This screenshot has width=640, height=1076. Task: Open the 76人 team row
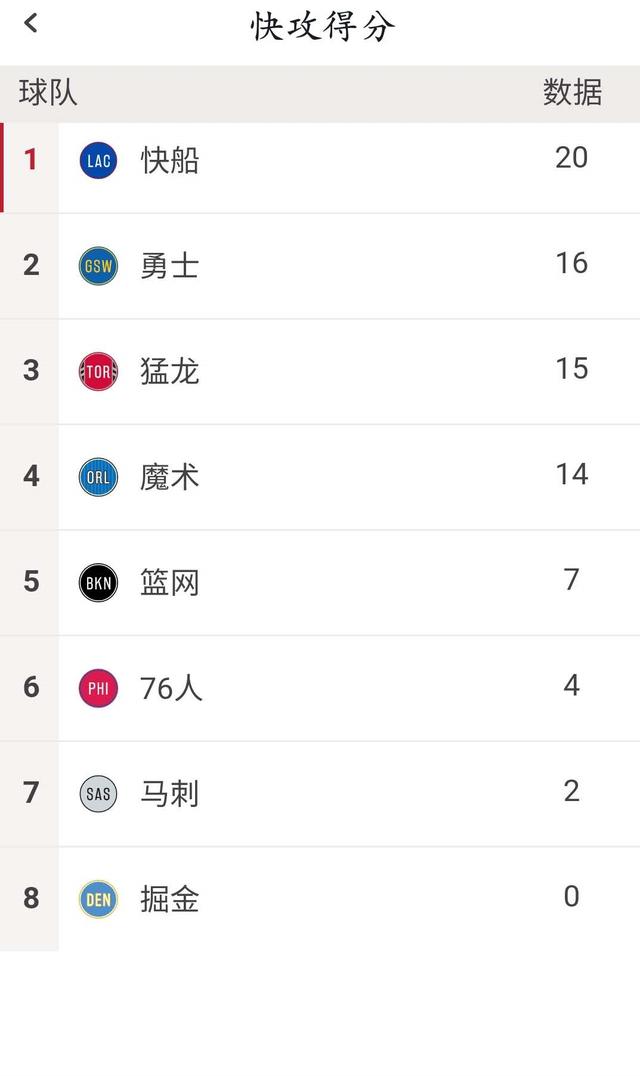(320, 689)
